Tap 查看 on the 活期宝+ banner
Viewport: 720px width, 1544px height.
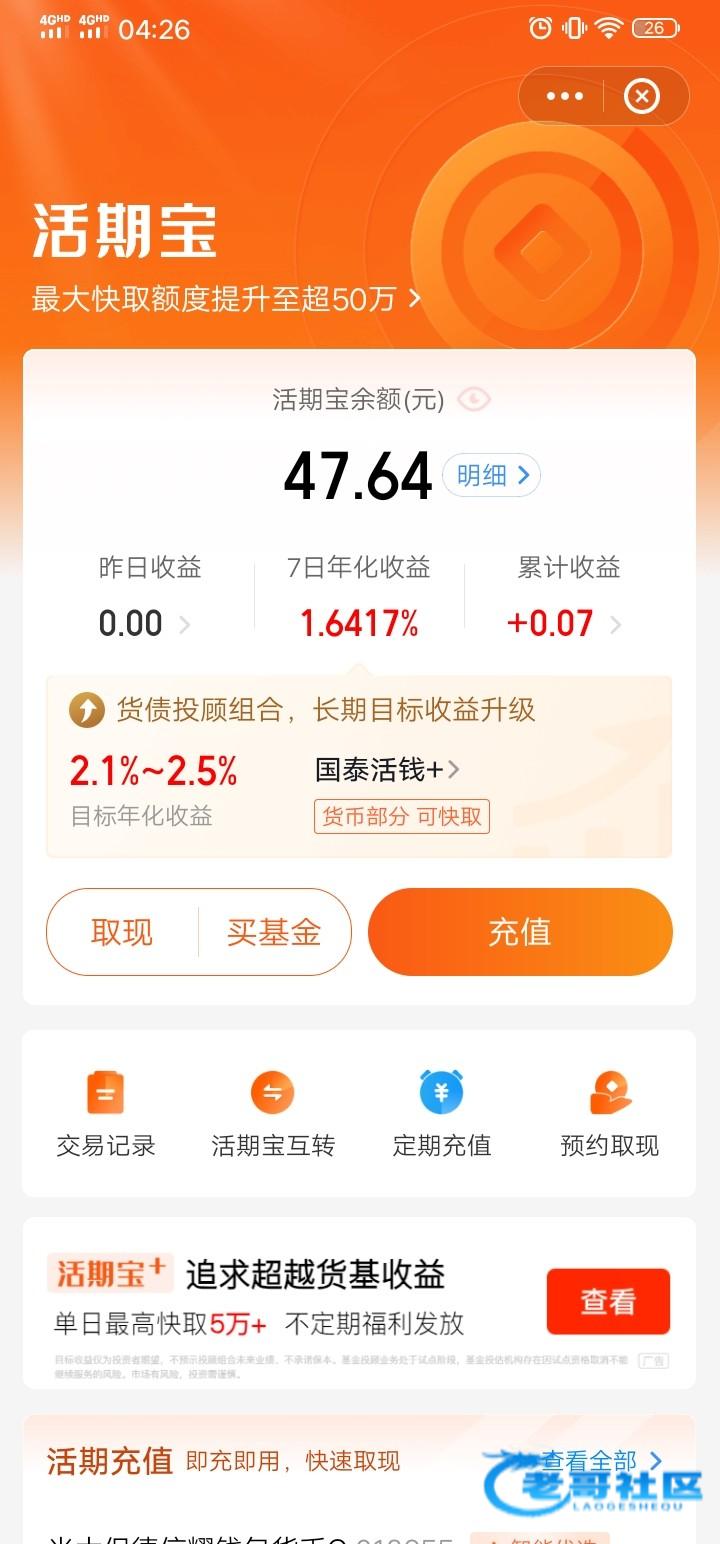(x=608, y=1301)
